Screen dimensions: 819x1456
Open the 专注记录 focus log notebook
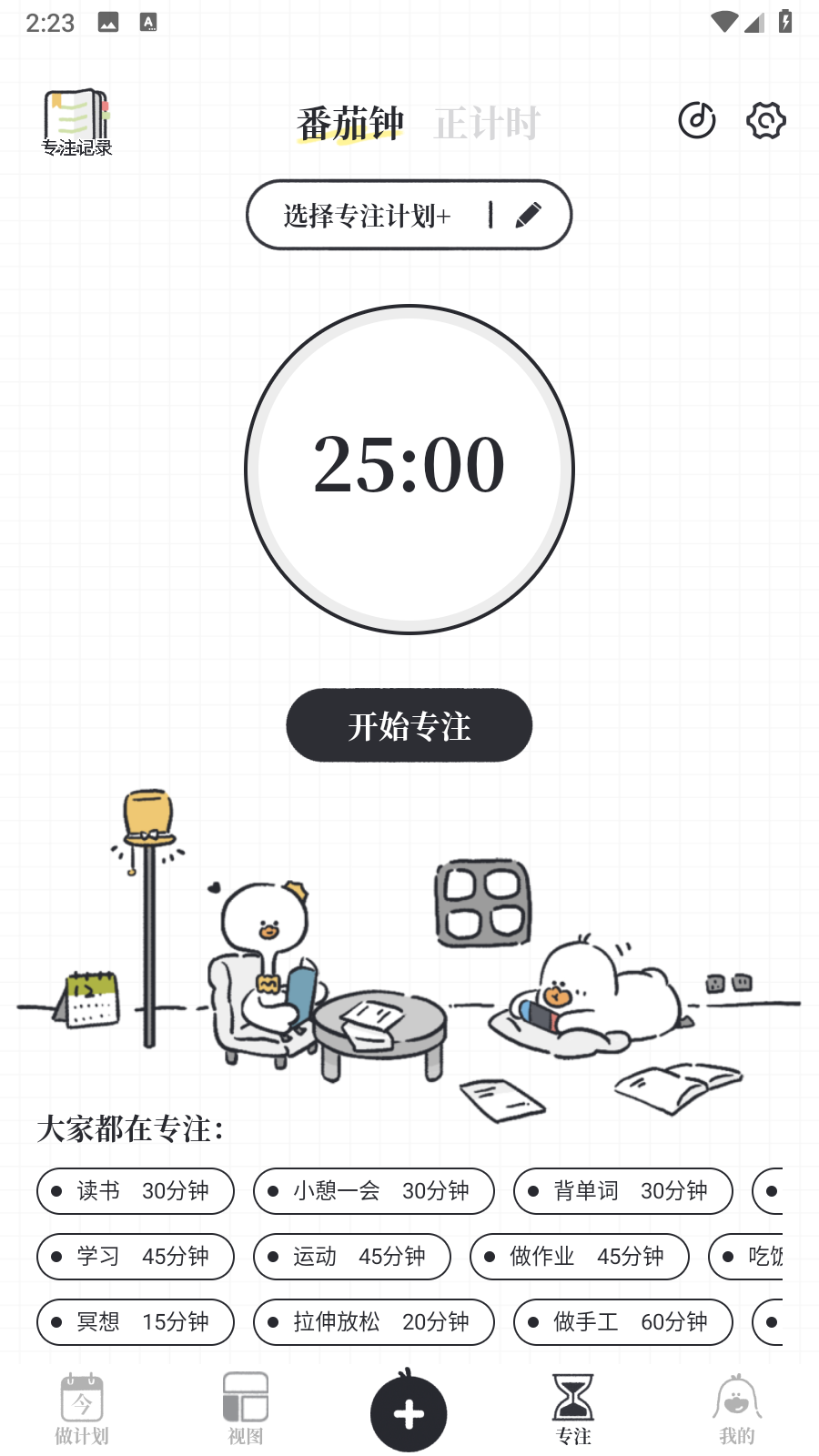(76, 123)
